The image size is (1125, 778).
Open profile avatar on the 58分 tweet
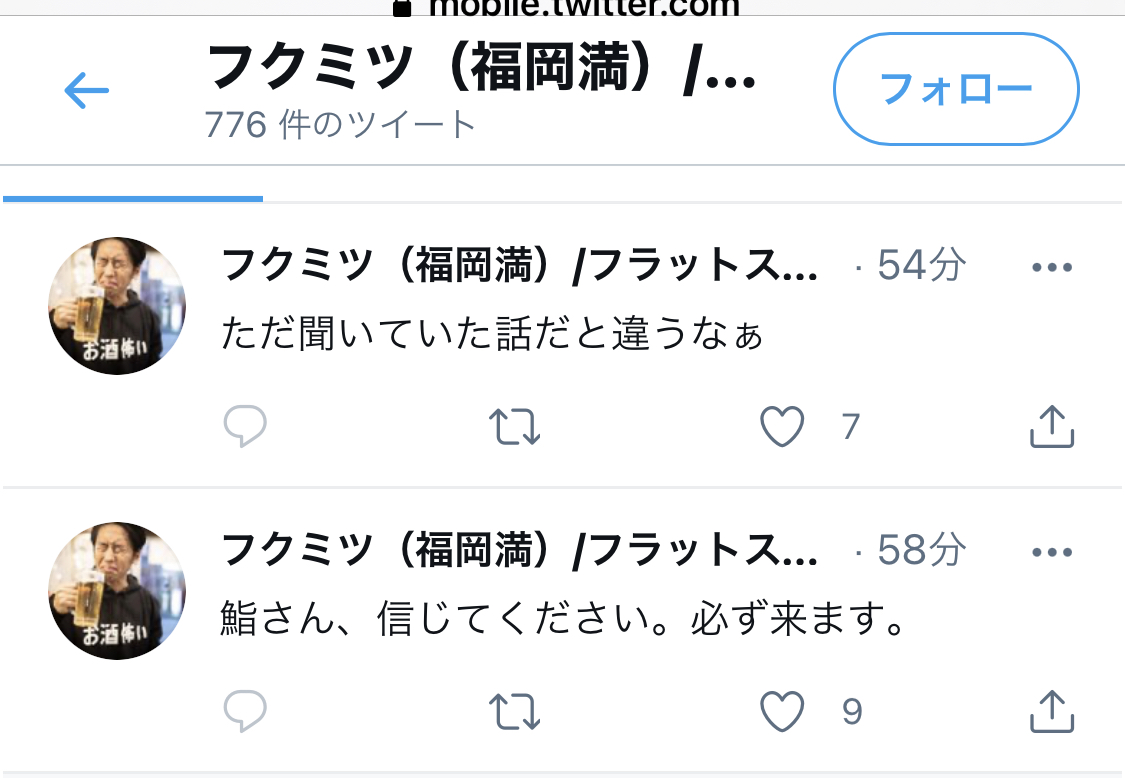[117, 591]
